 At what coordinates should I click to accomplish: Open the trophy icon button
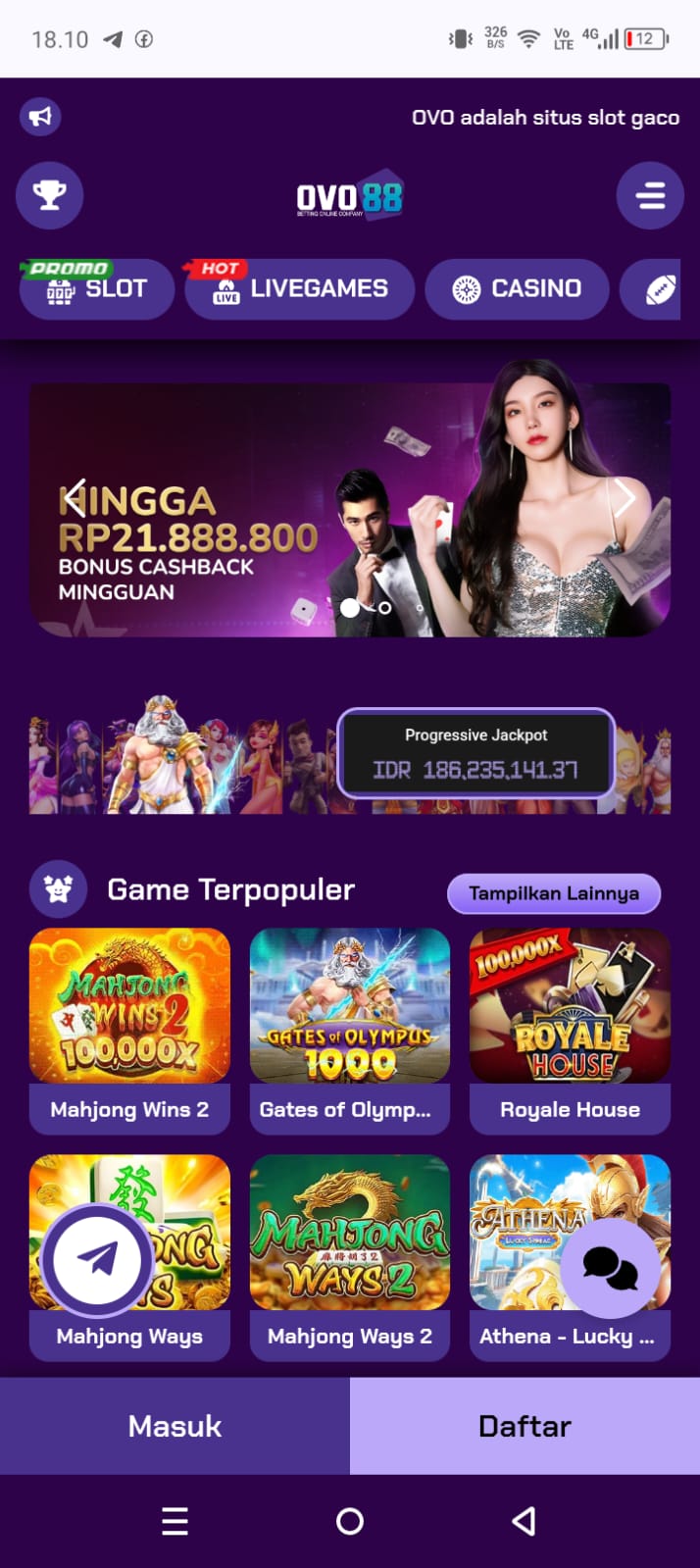[x=49, y=195]
